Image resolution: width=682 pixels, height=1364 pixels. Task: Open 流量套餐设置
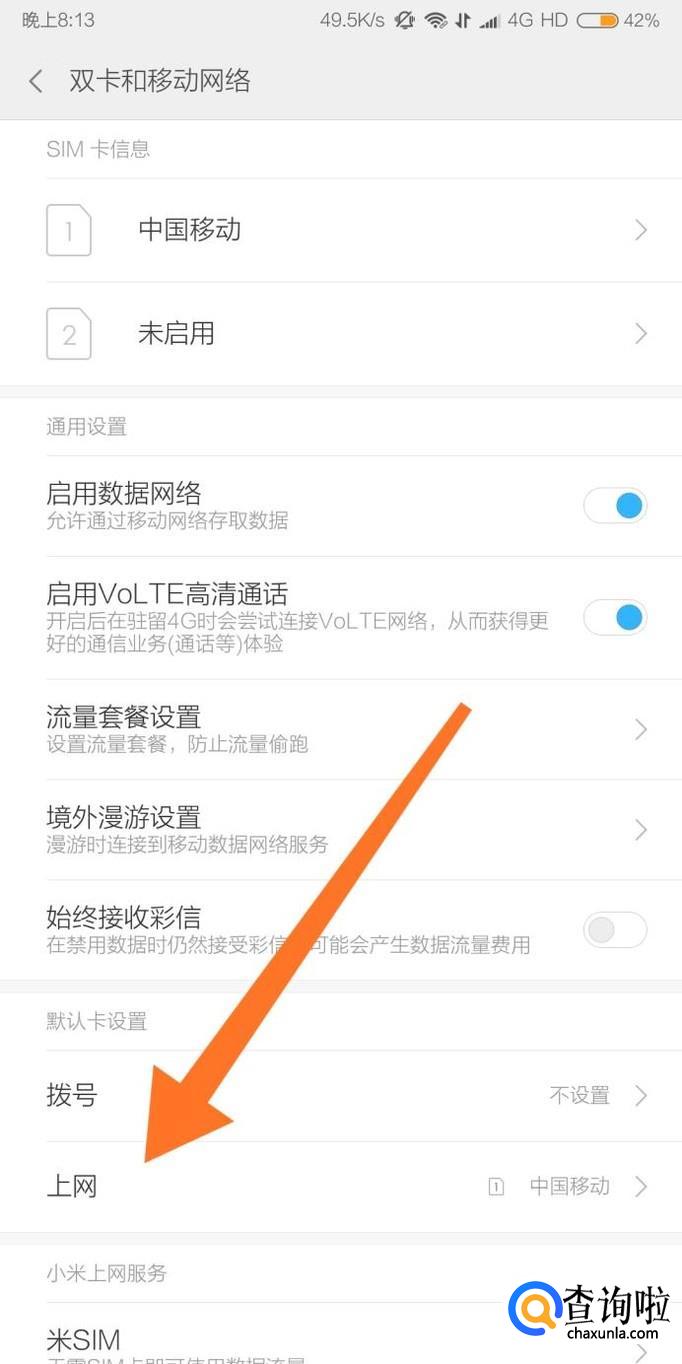click(341, 730)
